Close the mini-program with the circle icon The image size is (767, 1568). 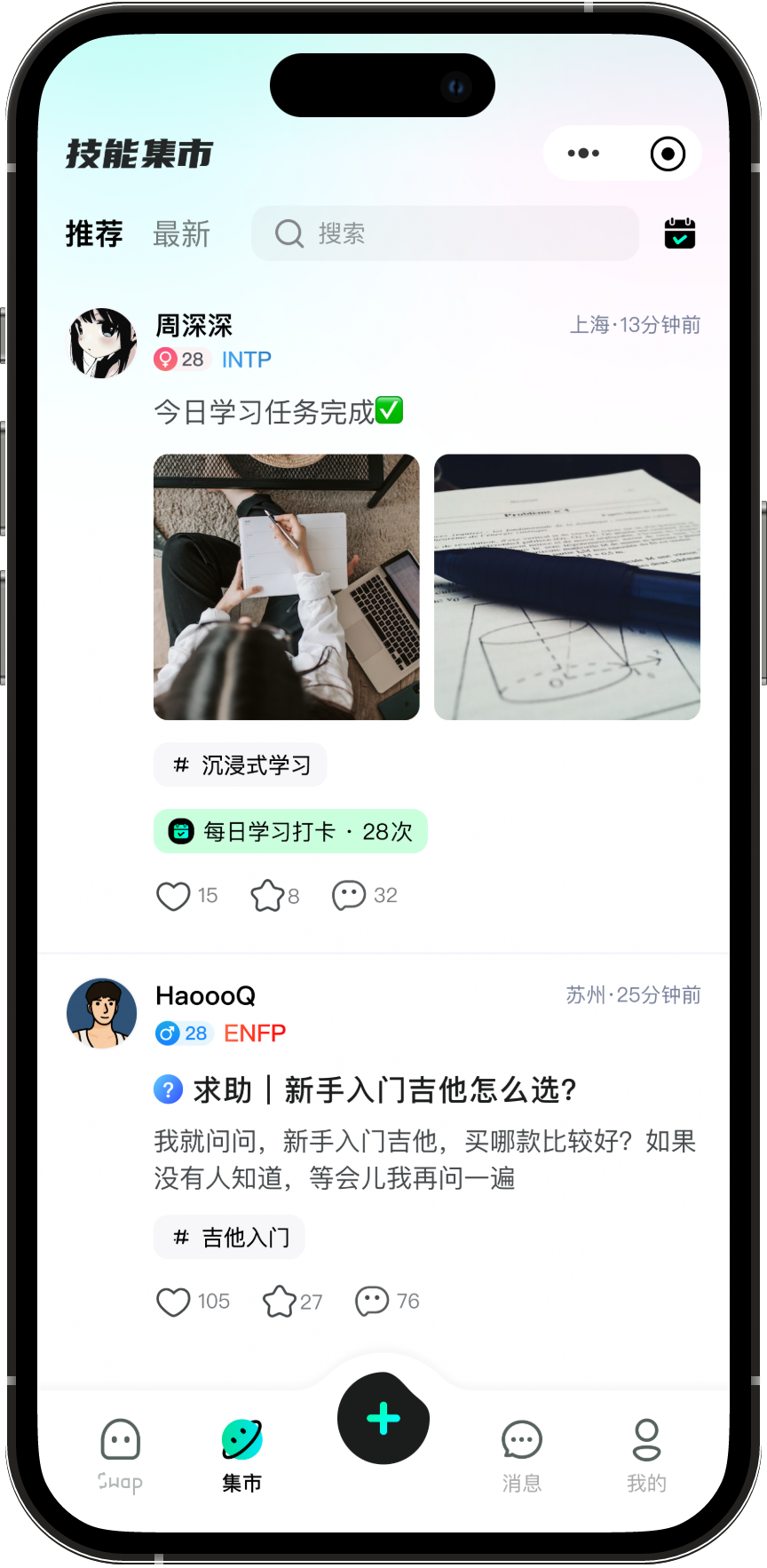[668, 154]
